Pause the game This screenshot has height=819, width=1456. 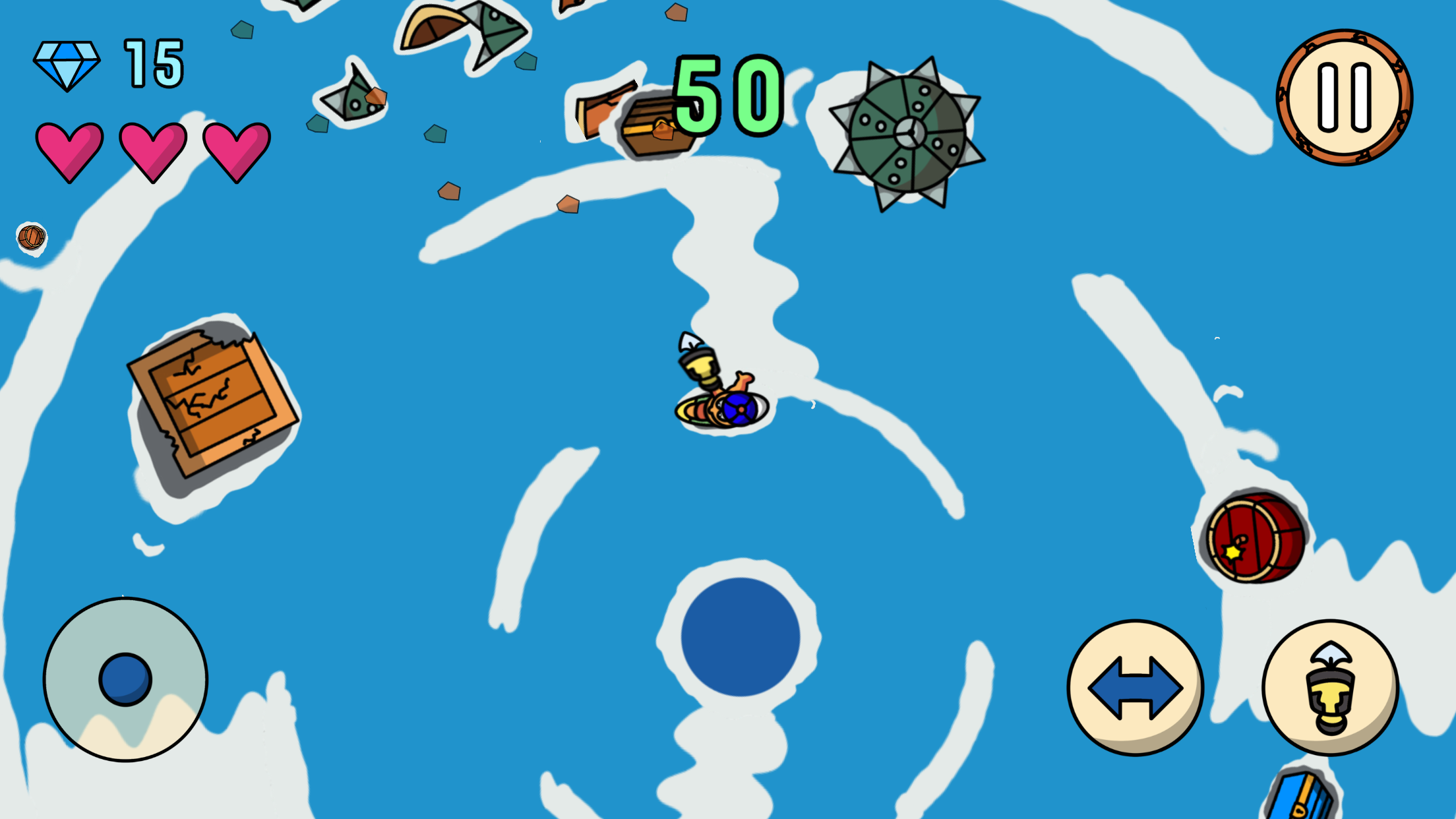(x=1344, y=98)
